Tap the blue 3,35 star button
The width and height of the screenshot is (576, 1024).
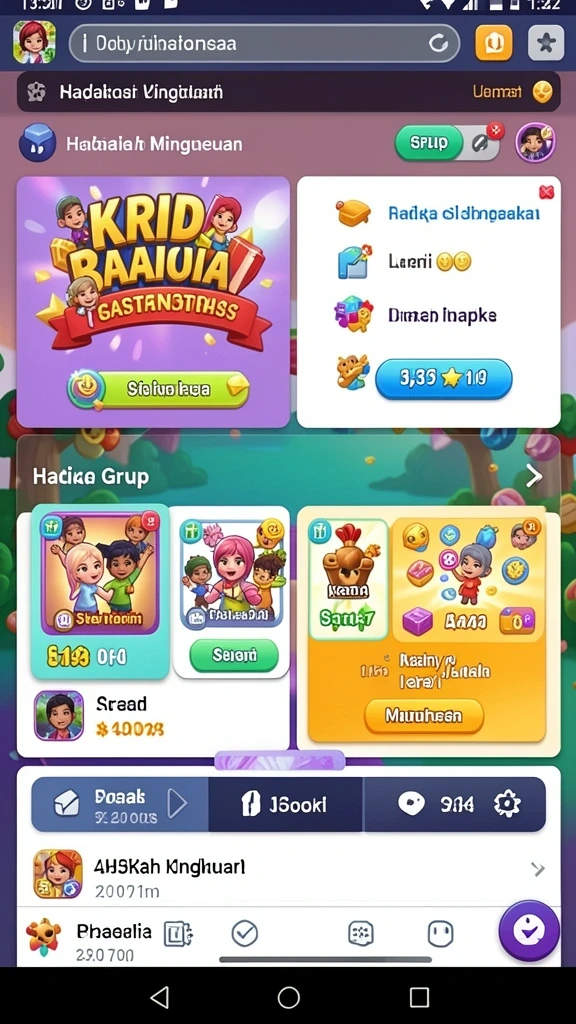click(x=443, y=379)
